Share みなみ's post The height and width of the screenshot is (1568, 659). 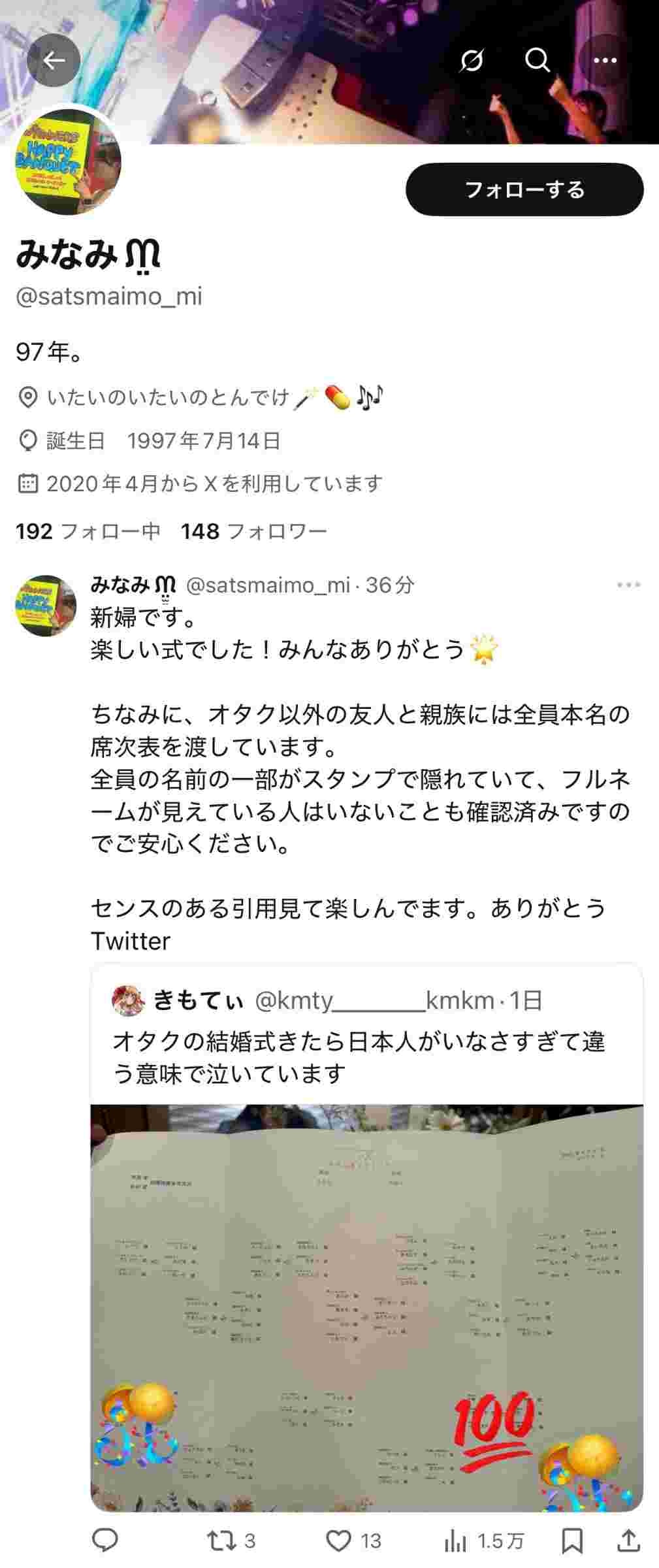(628, 1541)
